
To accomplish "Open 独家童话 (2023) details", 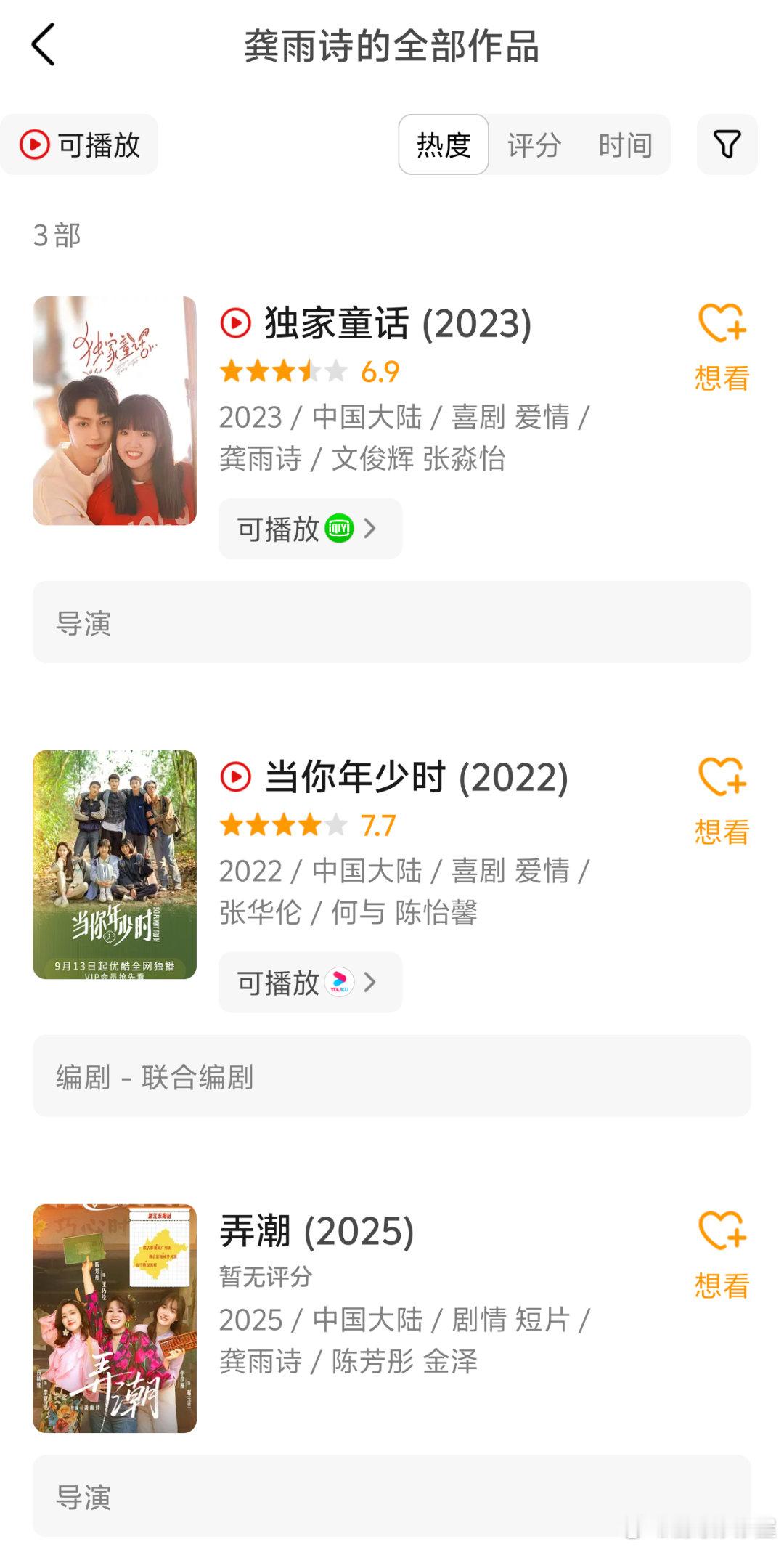I will click(398, 323).
